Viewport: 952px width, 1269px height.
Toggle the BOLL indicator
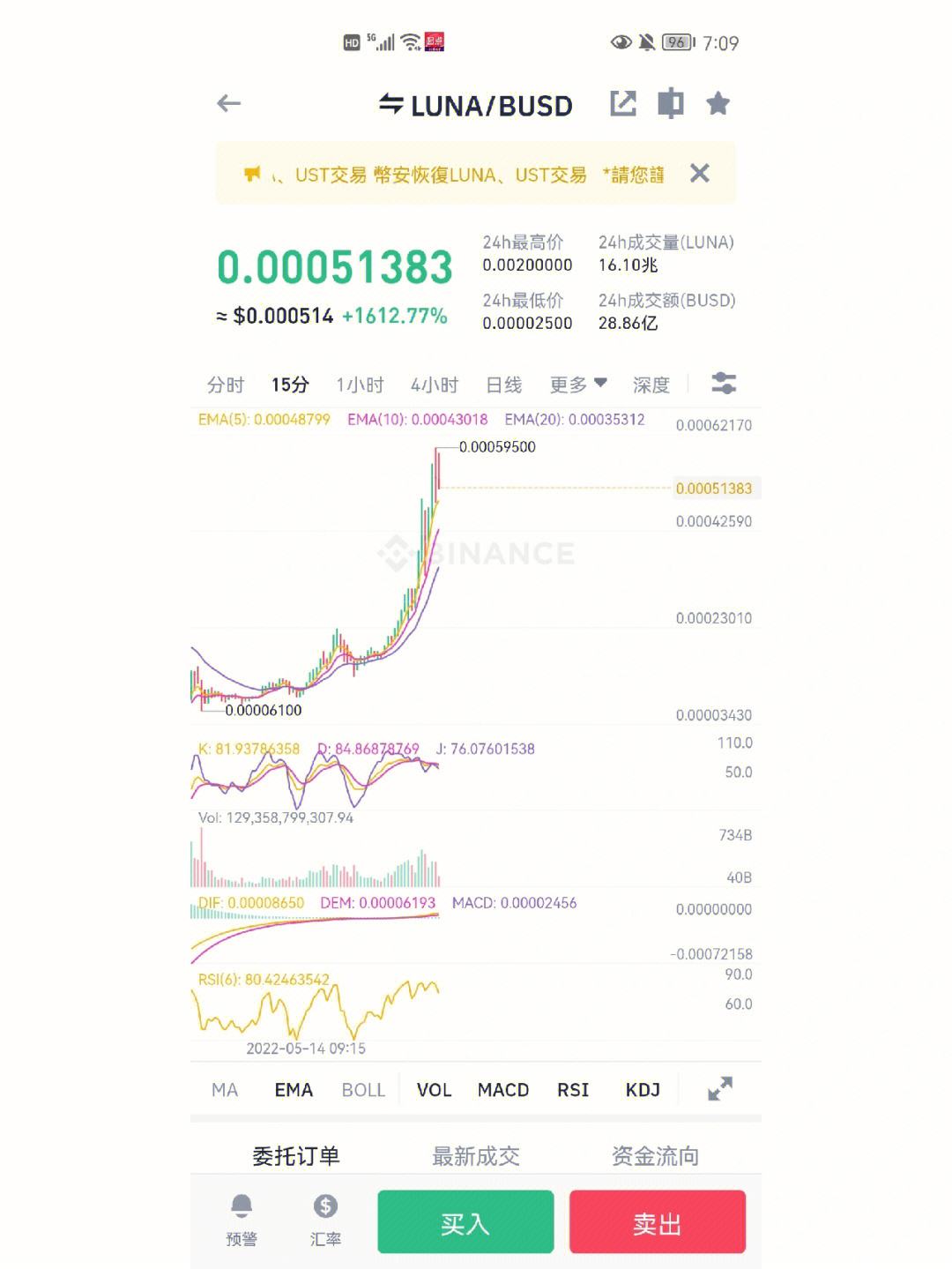363,1090
